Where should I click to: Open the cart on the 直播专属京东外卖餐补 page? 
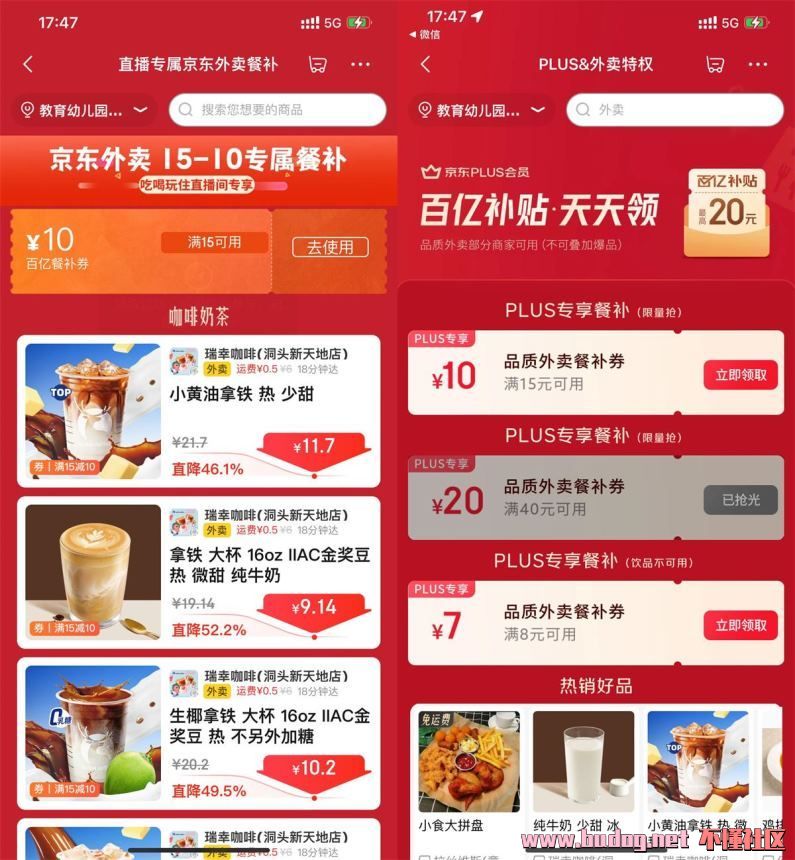318,64
